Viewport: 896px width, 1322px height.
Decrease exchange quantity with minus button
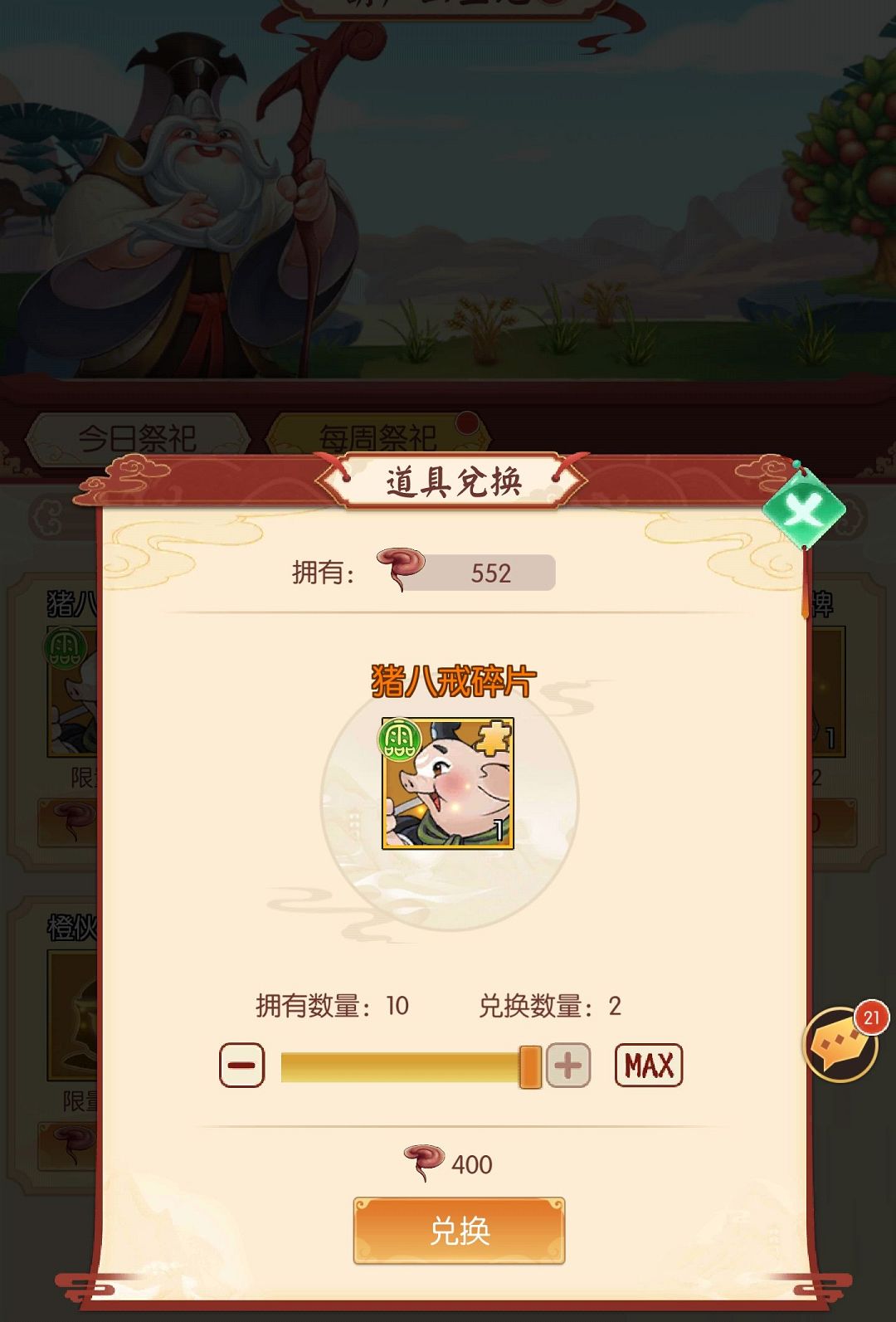[241, 1065]
